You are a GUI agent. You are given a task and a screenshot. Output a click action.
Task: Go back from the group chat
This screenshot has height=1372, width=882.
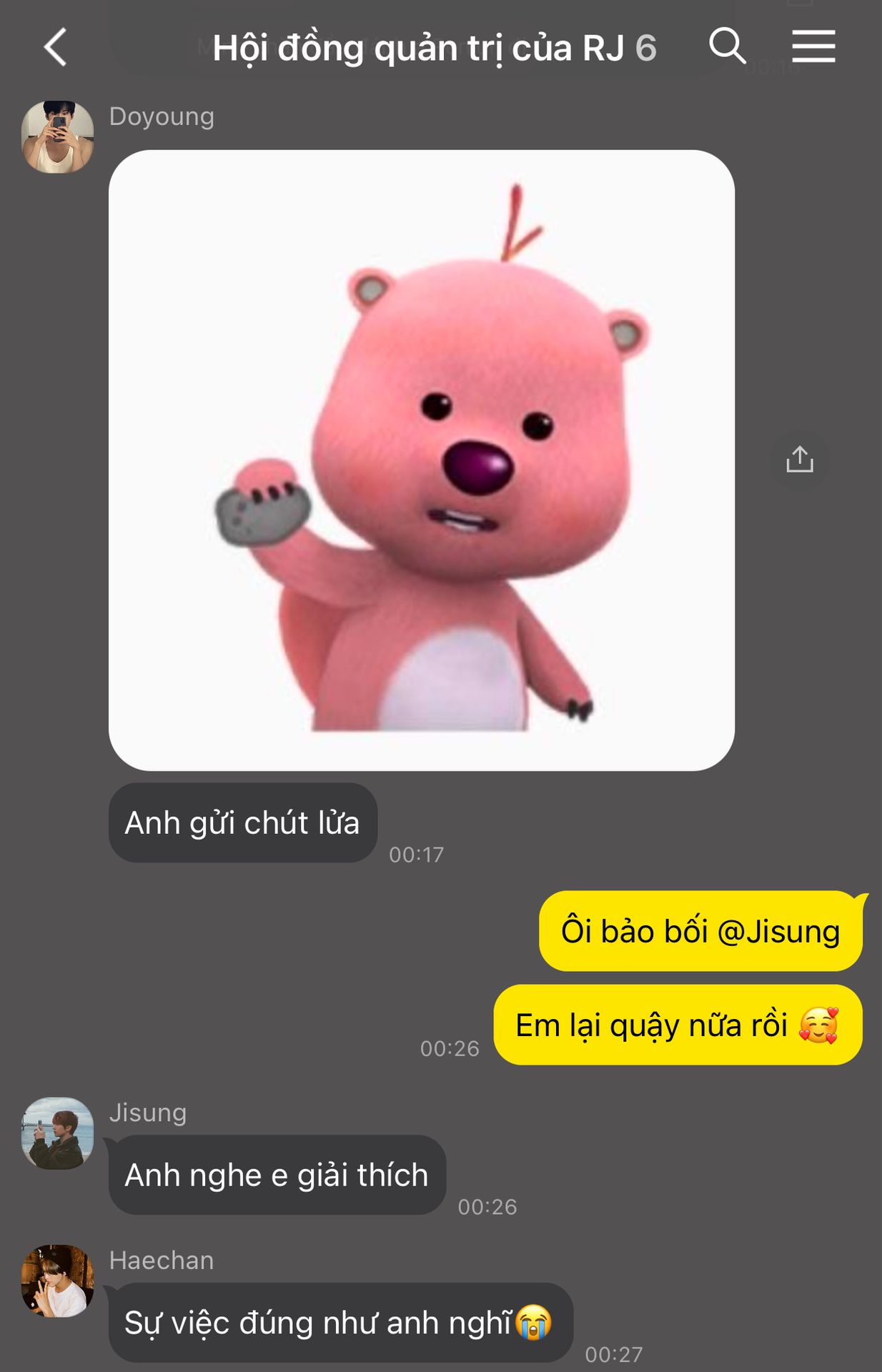55,47
